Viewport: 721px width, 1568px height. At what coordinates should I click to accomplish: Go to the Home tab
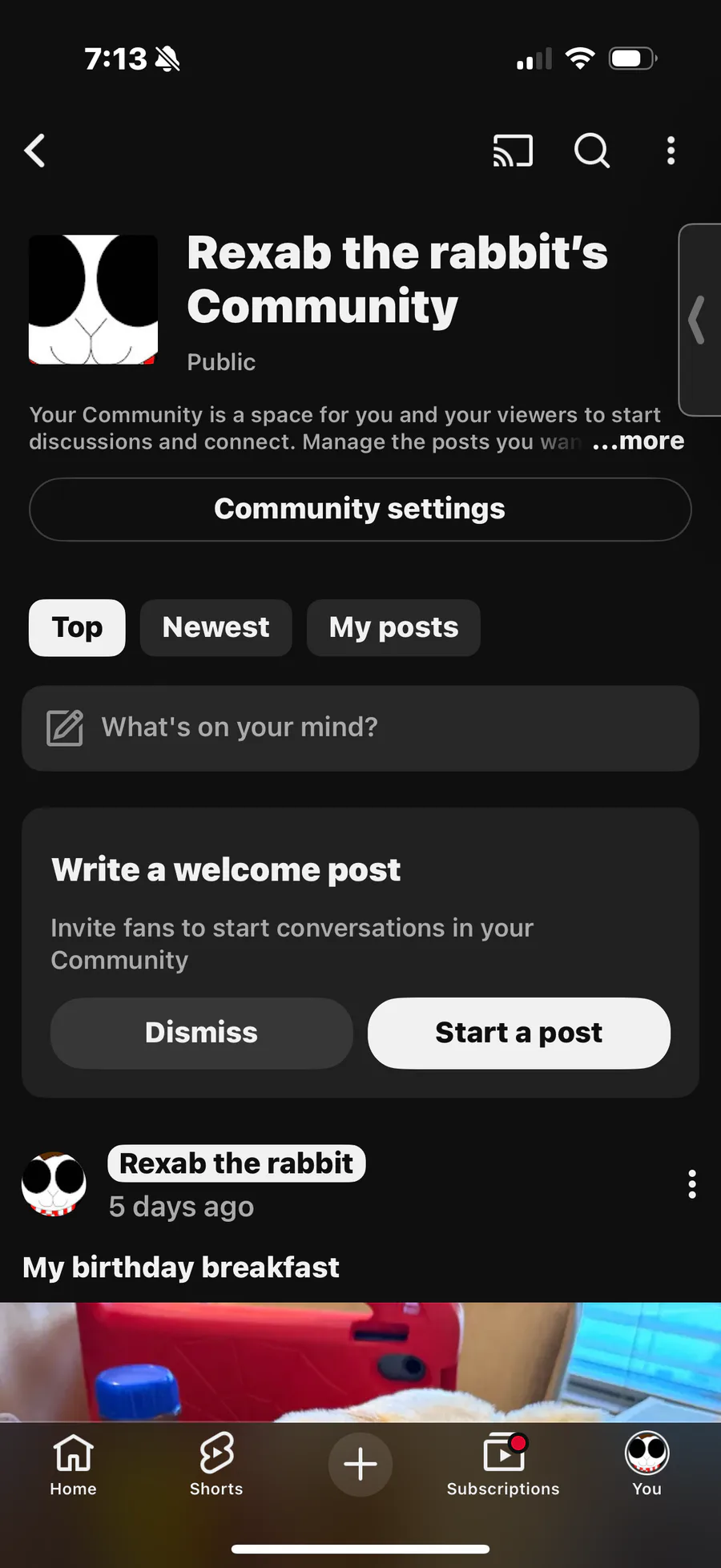click(73, 1465)
